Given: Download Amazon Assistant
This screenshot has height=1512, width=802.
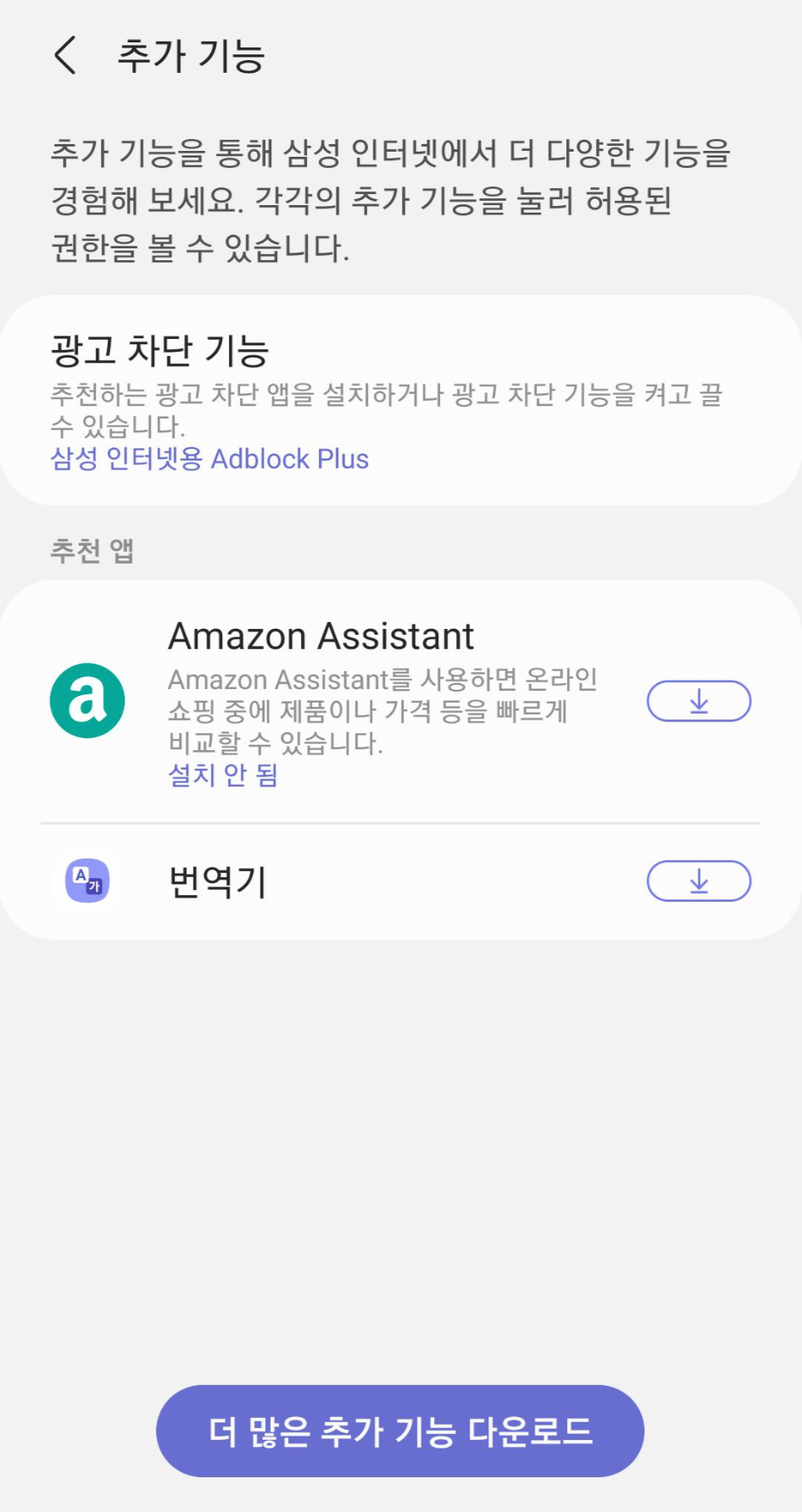Looking at the screenshot, I should [699, 701].
